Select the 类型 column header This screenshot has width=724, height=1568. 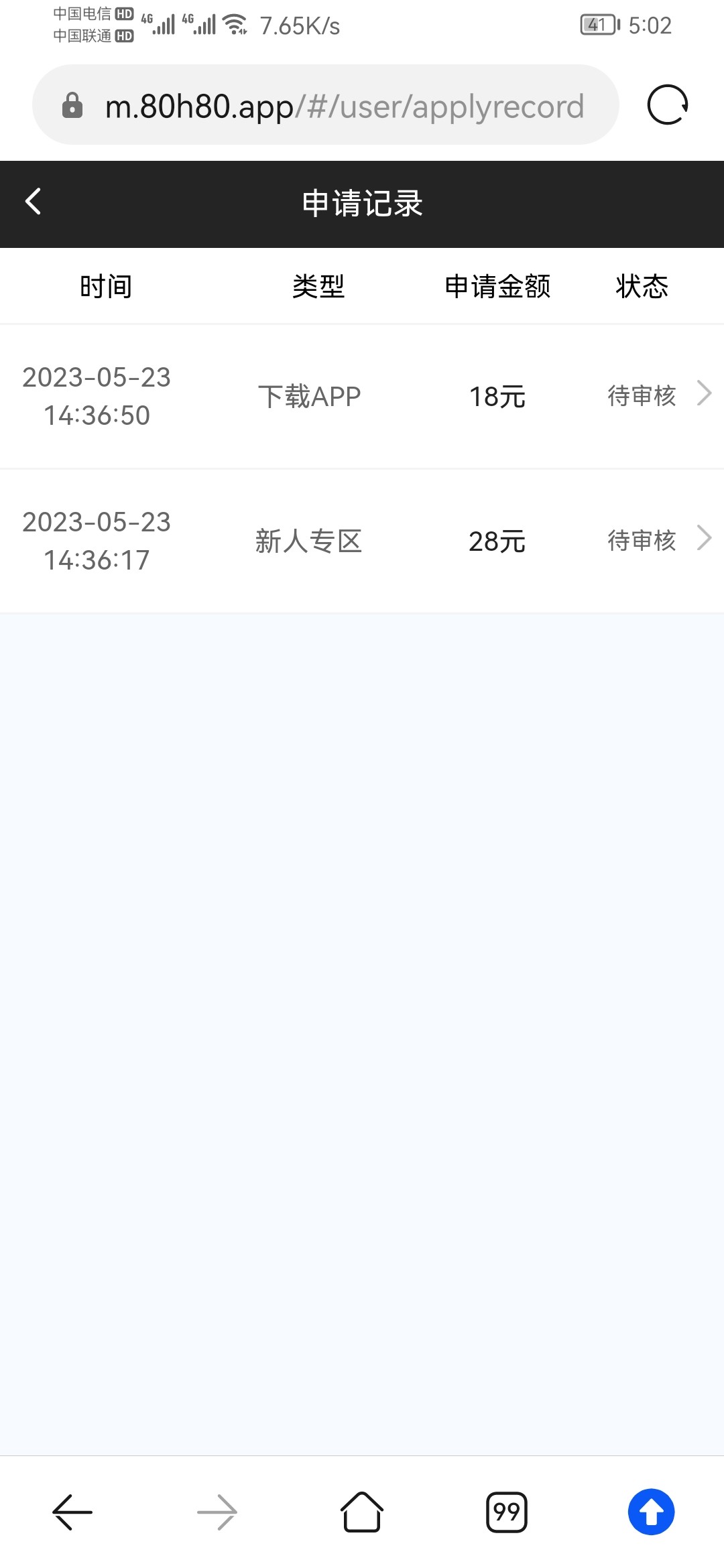pos(316,285)
